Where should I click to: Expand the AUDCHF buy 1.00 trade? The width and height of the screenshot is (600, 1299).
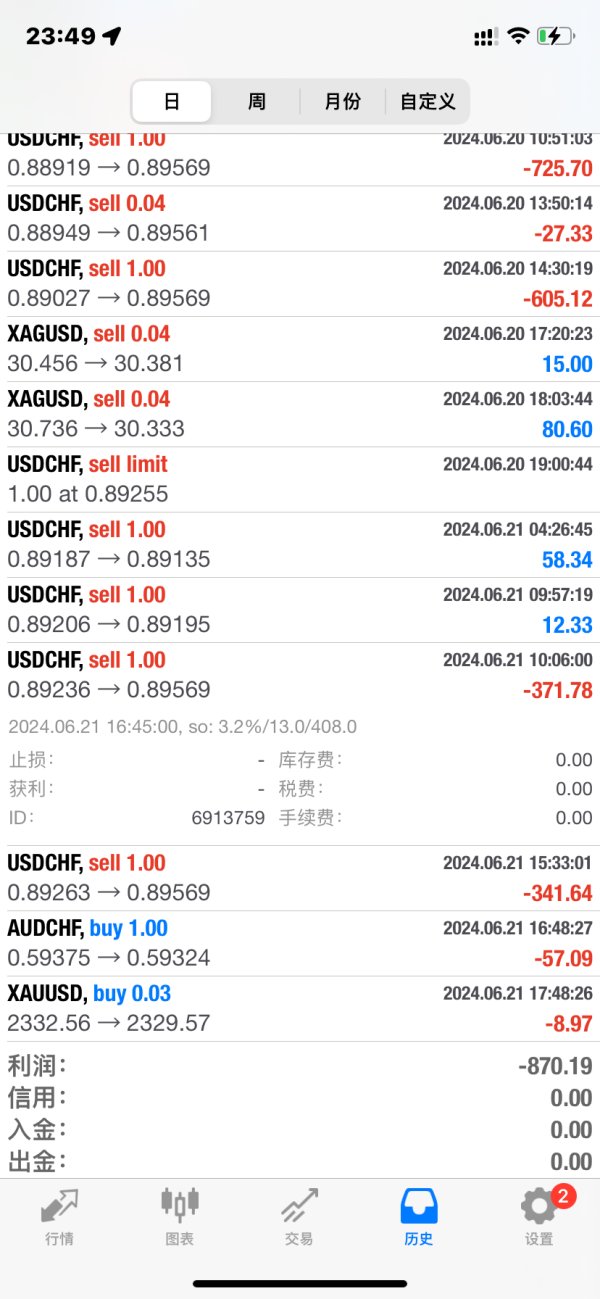pos(300,943)
